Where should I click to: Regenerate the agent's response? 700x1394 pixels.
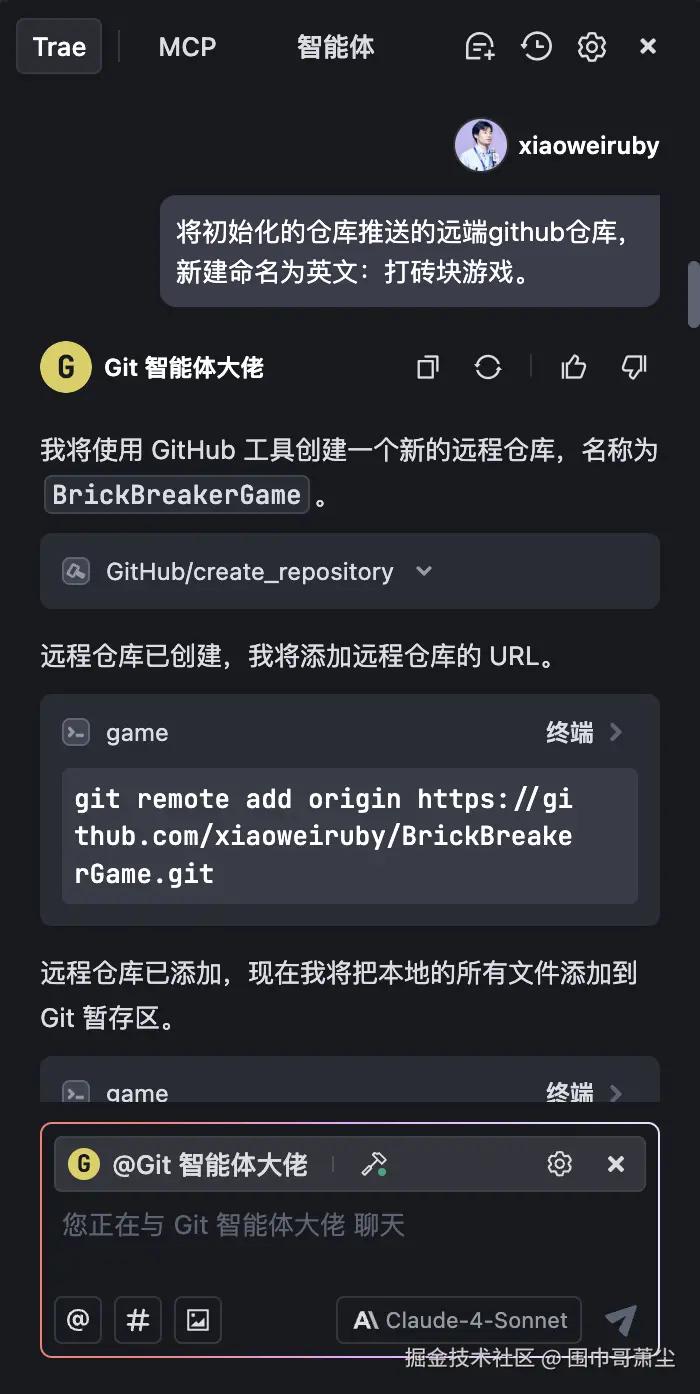[x=488, y=367]
